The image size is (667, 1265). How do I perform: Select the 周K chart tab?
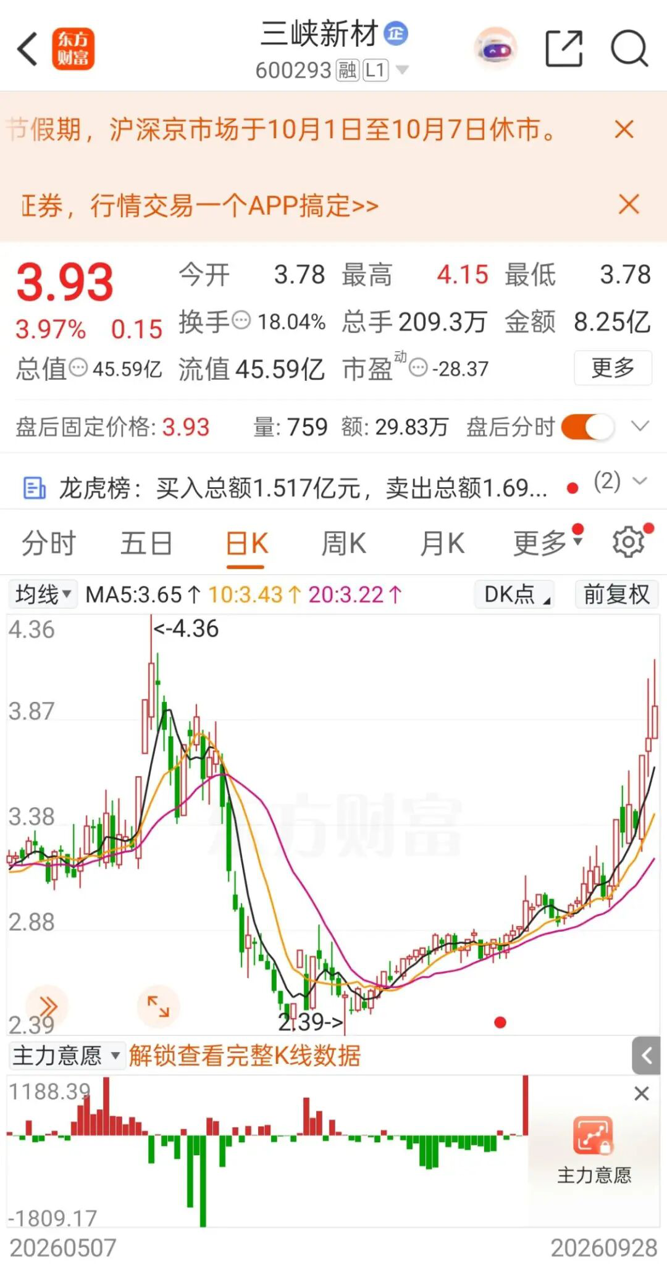(343, 543)
